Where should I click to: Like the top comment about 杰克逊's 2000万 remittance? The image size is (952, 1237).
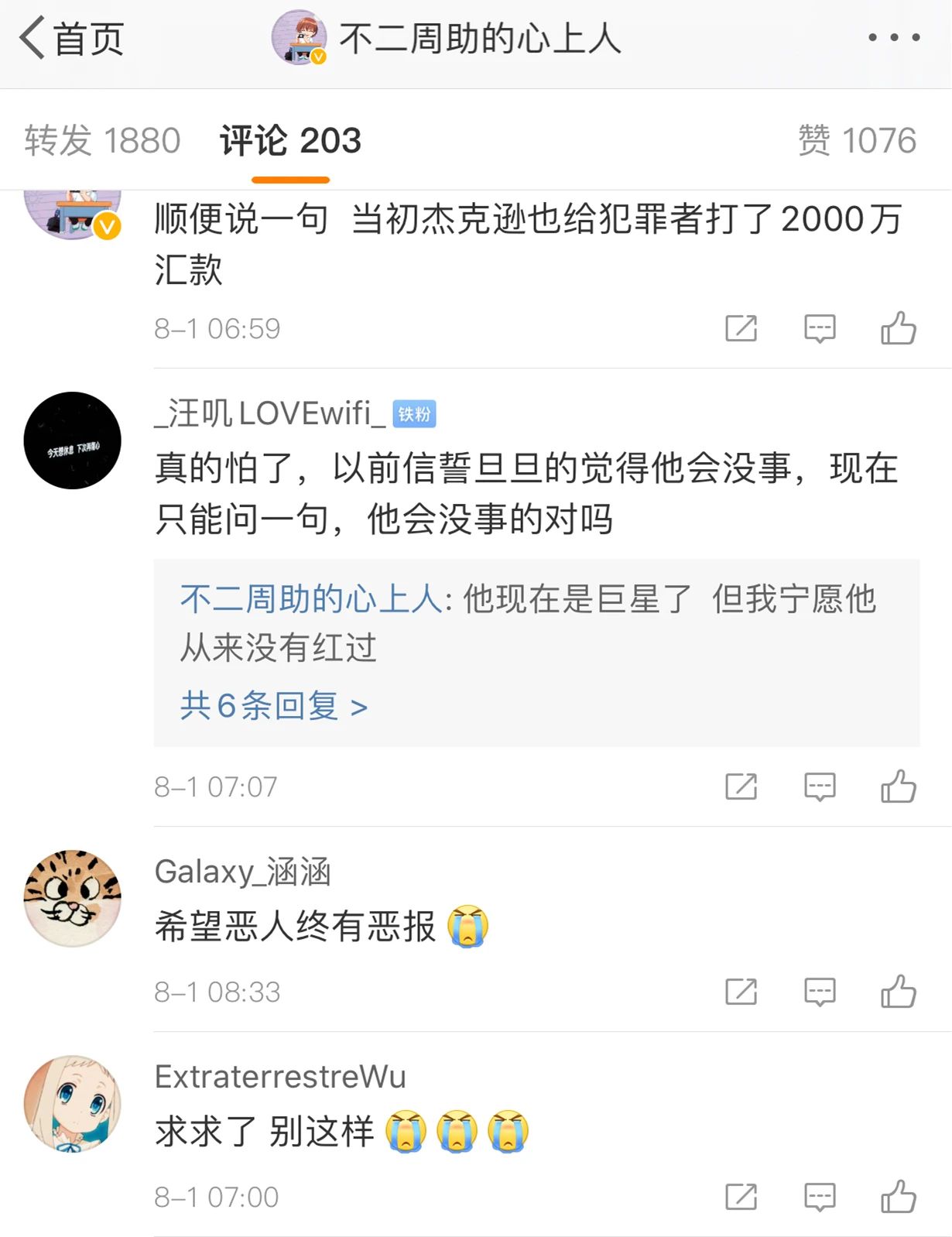[898, 327]
